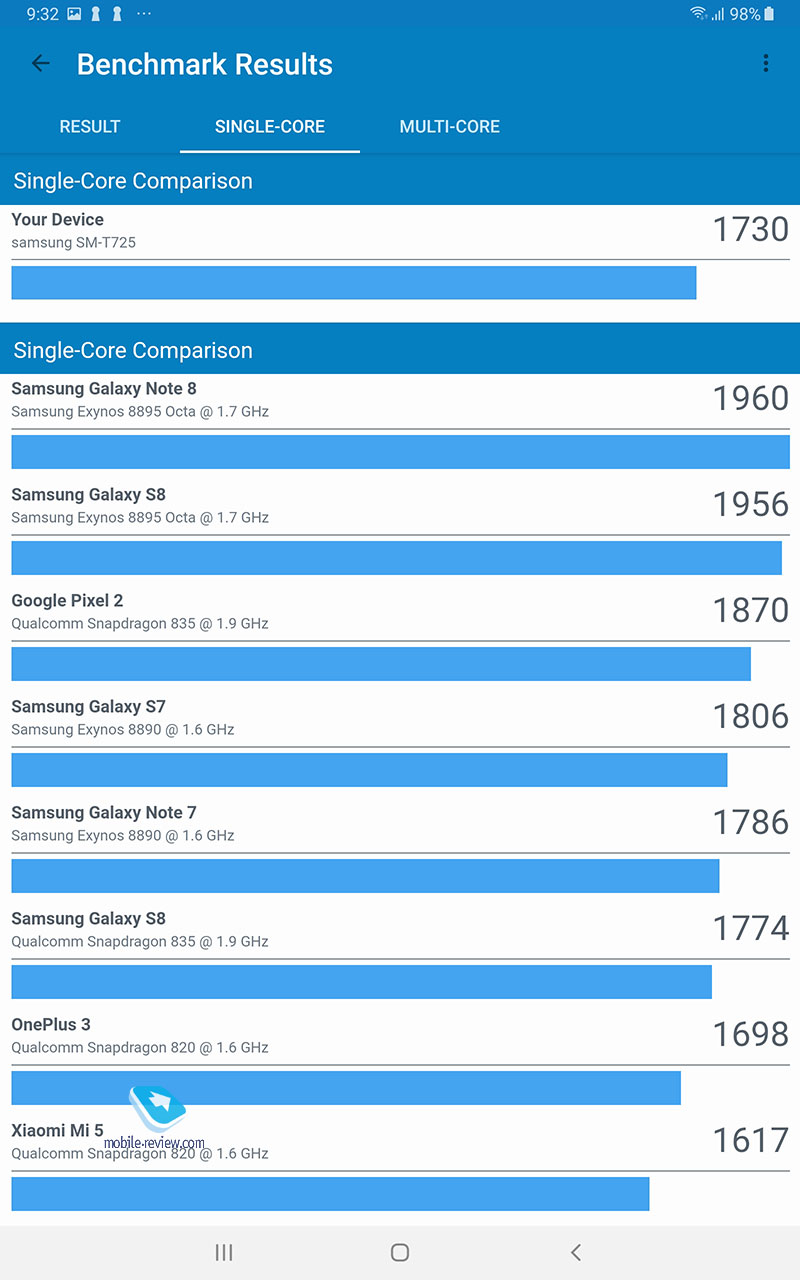
Task: Tap the system back button
Action: (x=575, y=1252)
